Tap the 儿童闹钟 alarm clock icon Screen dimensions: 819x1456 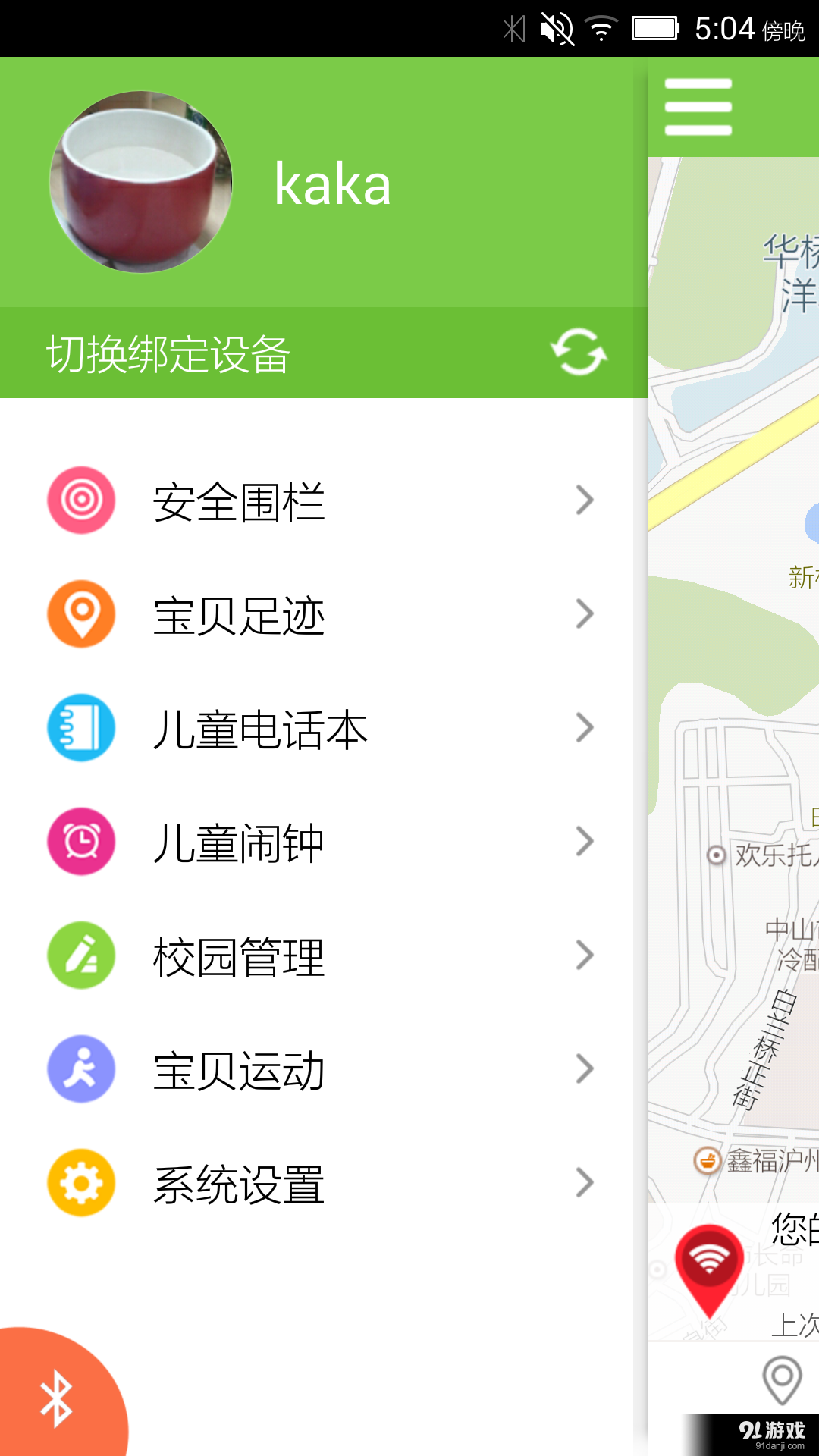tap(81, 842)
